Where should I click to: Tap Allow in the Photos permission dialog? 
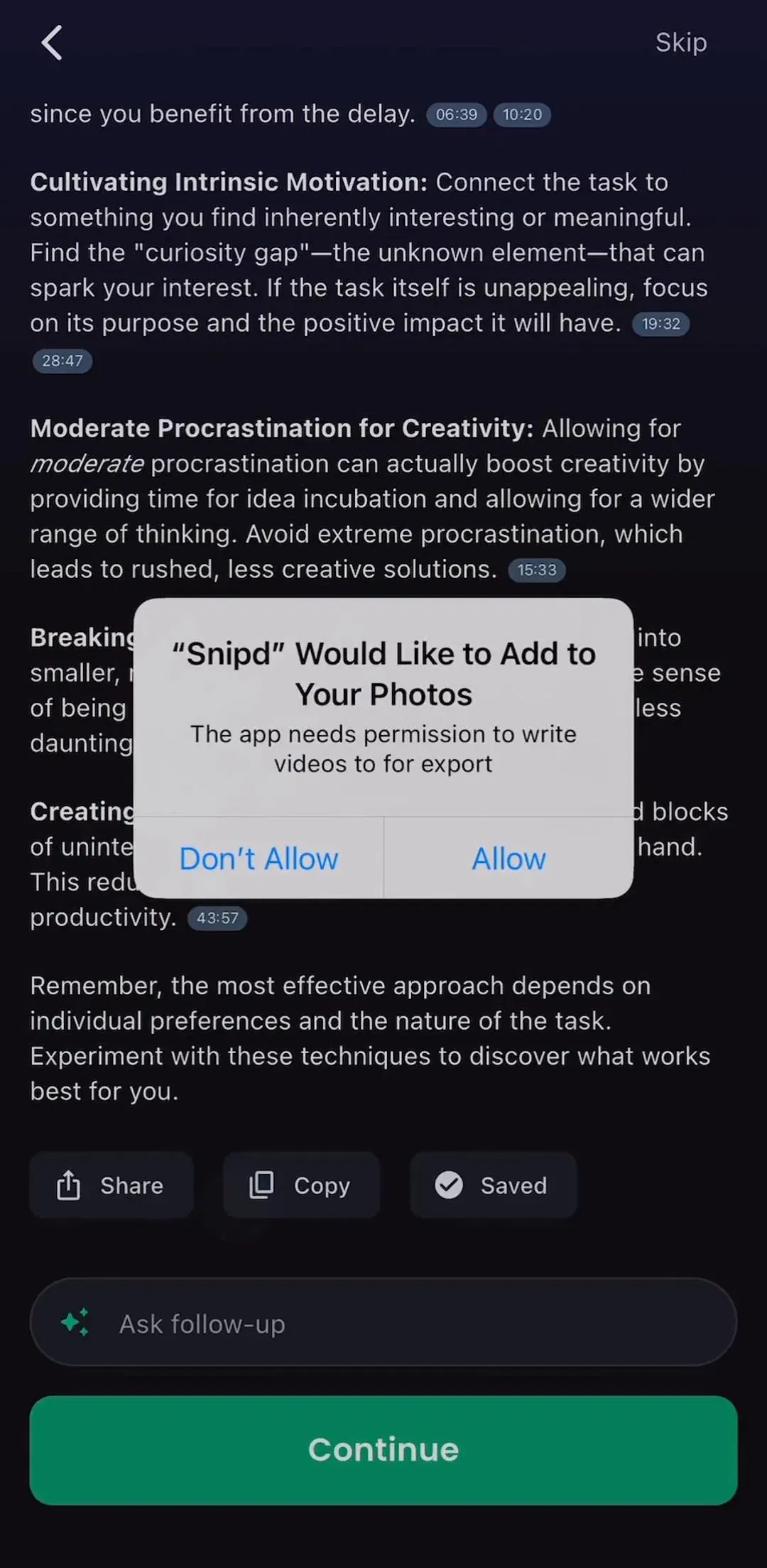(x=508, y=859)
